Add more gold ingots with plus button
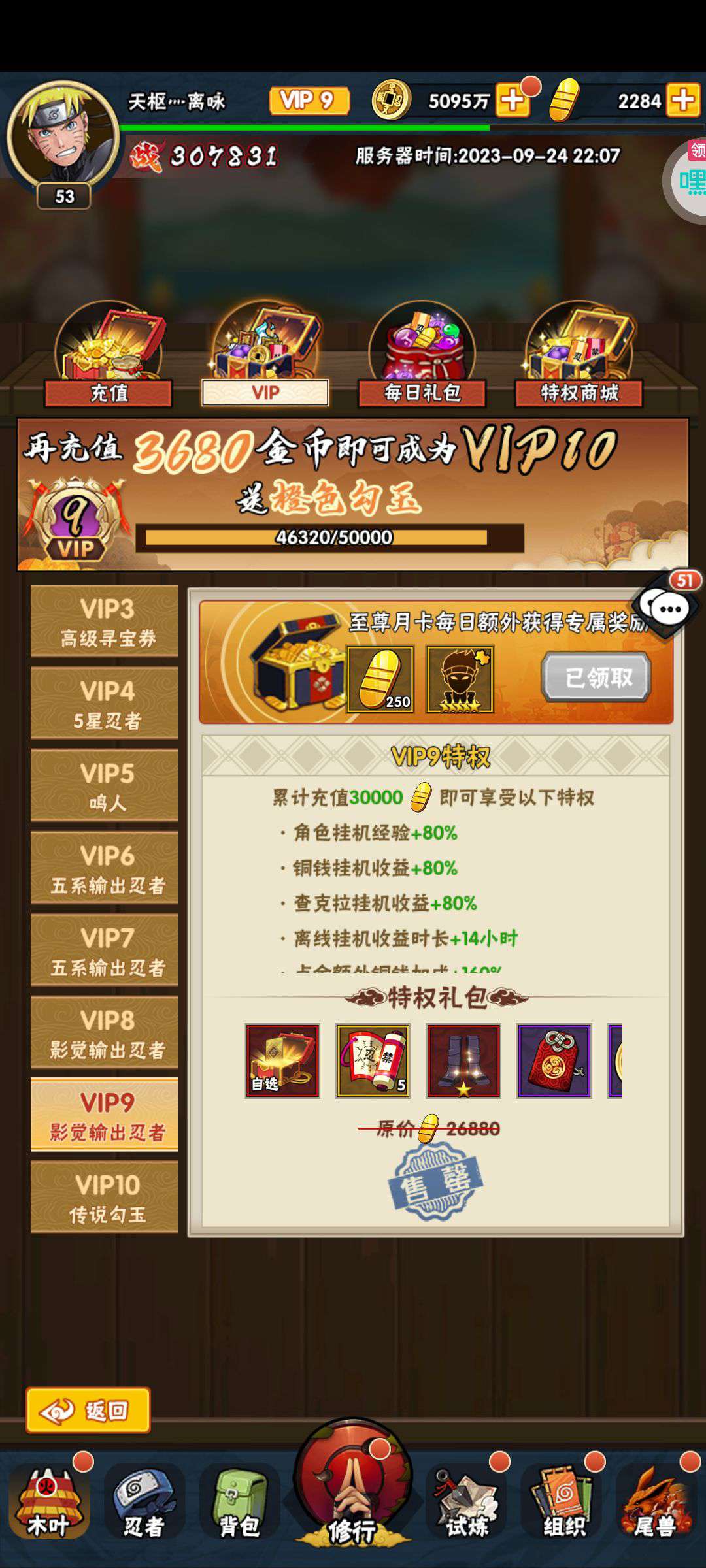Screen dimensions: 706x1568 tap(683, 101)
